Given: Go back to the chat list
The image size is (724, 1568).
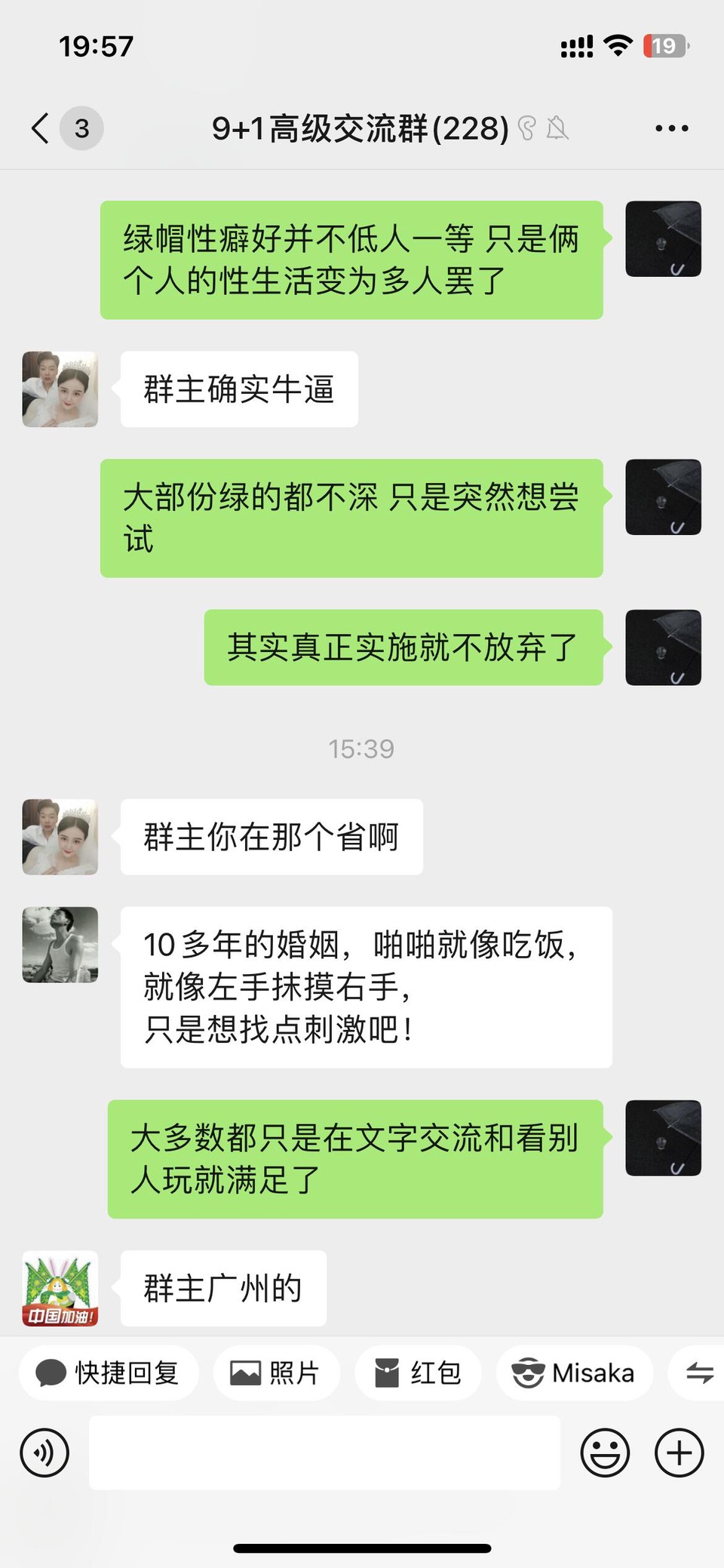Looking at the screenshot, I should click(x=41, y=128).
